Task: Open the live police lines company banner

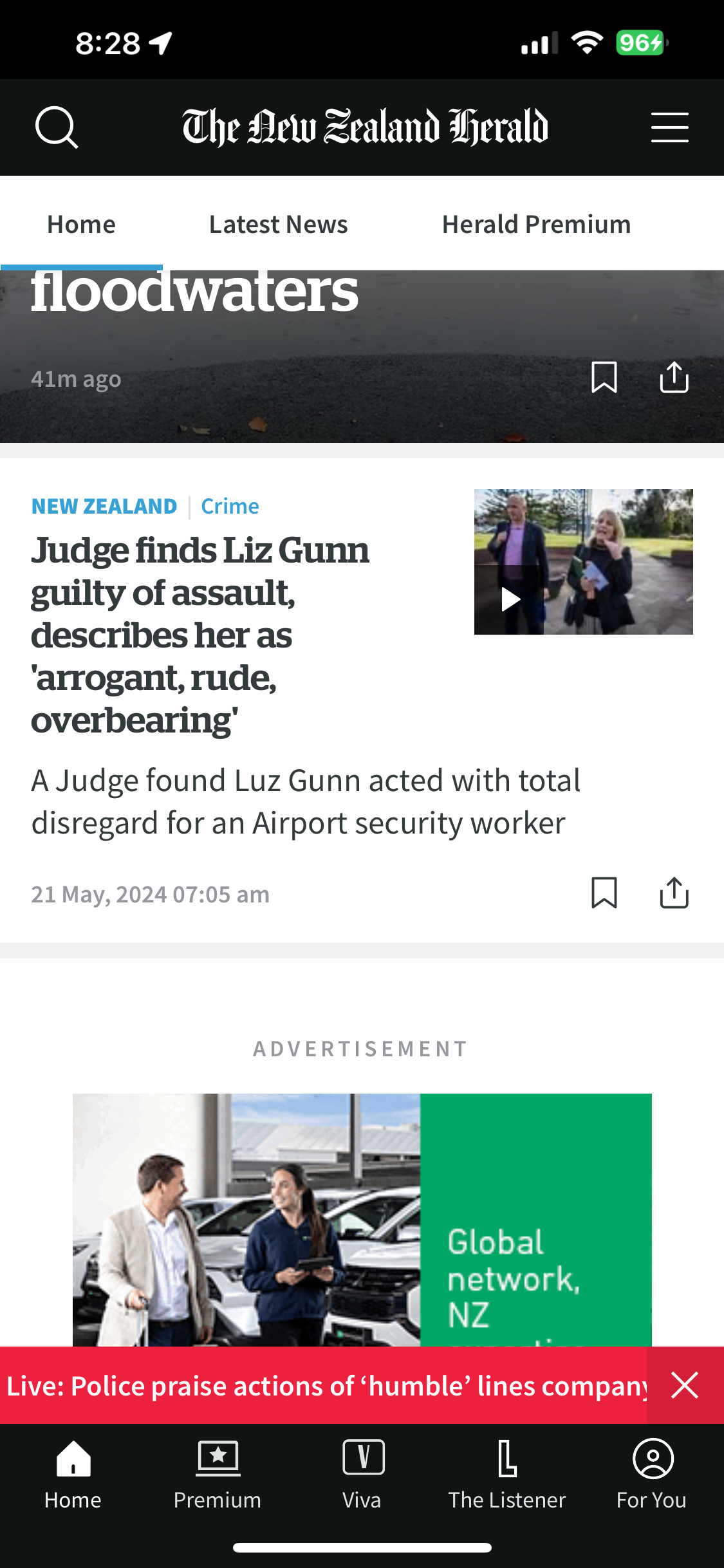Action: (325, 1385)
